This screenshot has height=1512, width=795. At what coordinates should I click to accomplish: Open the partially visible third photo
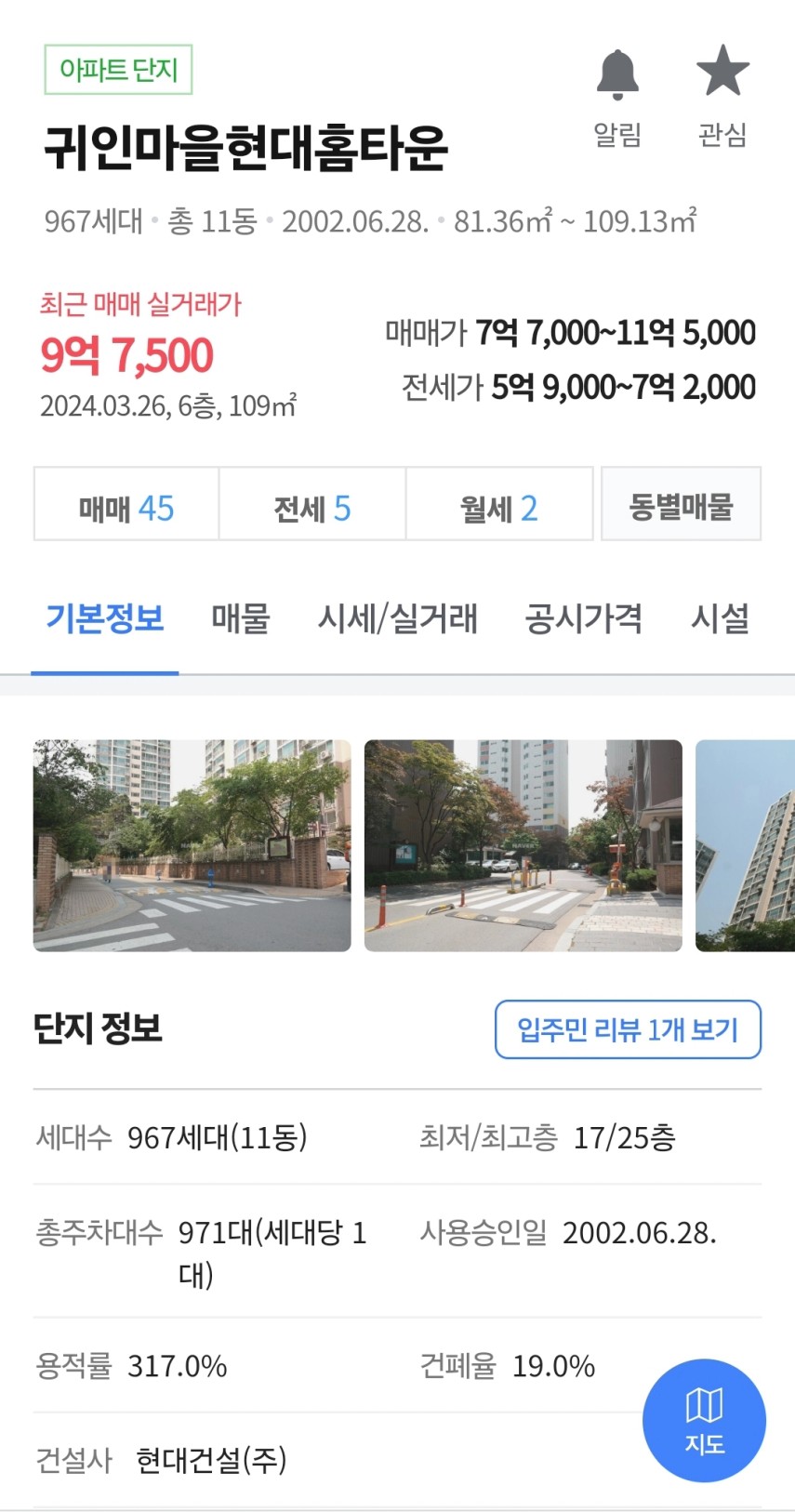pyautogui.click(x=745, y=845)
